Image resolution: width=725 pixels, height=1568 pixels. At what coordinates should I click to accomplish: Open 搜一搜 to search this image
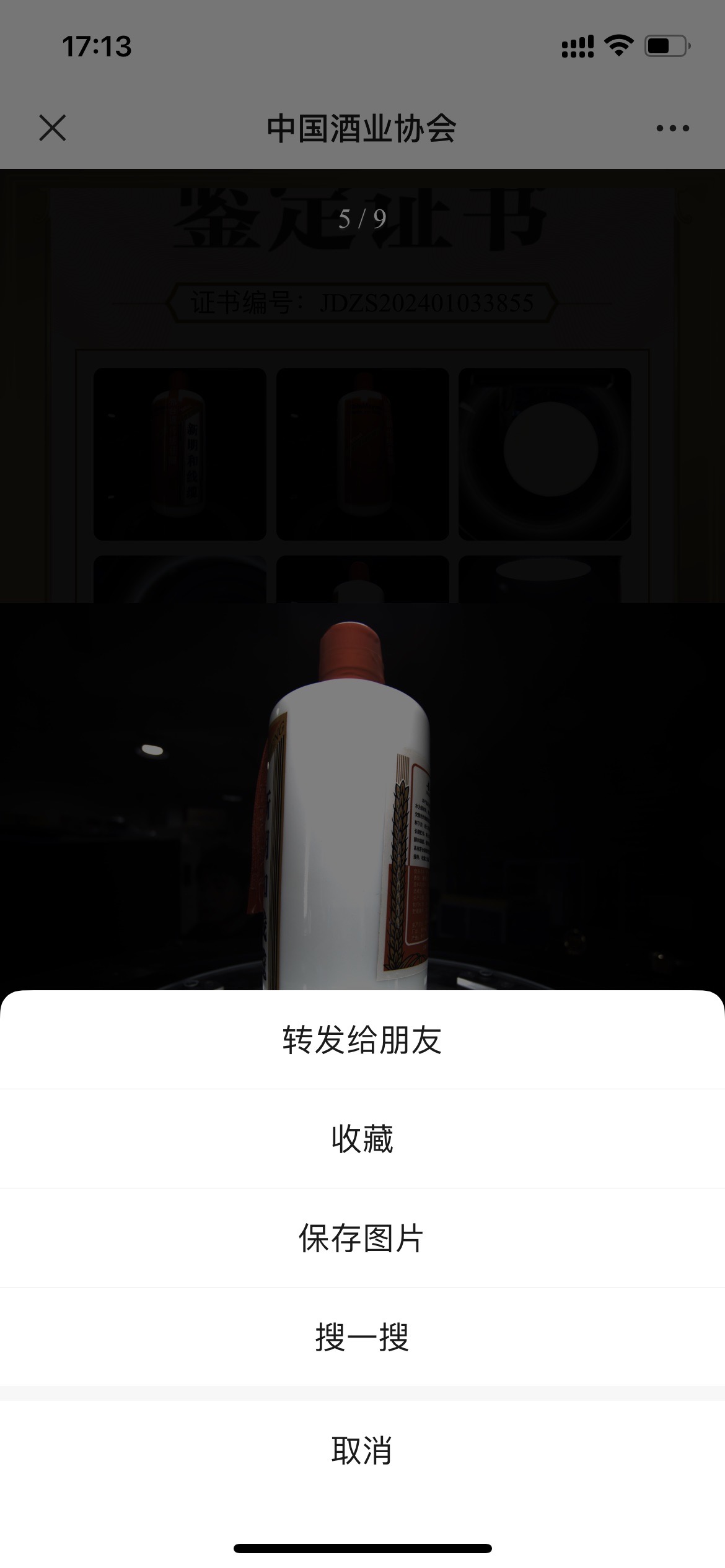click(362, 1337)
